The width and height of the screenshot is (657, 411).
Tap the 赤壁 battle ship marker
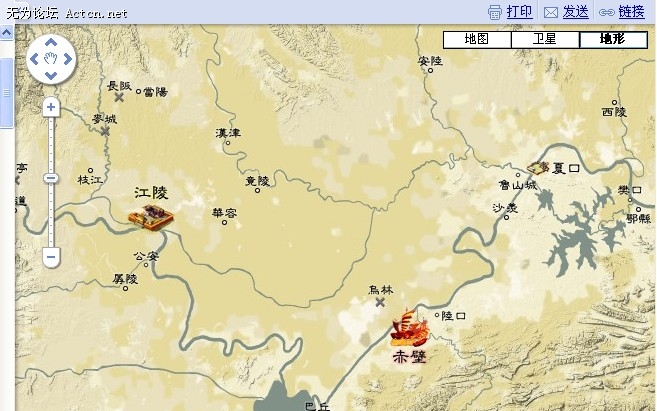point(411,328)
